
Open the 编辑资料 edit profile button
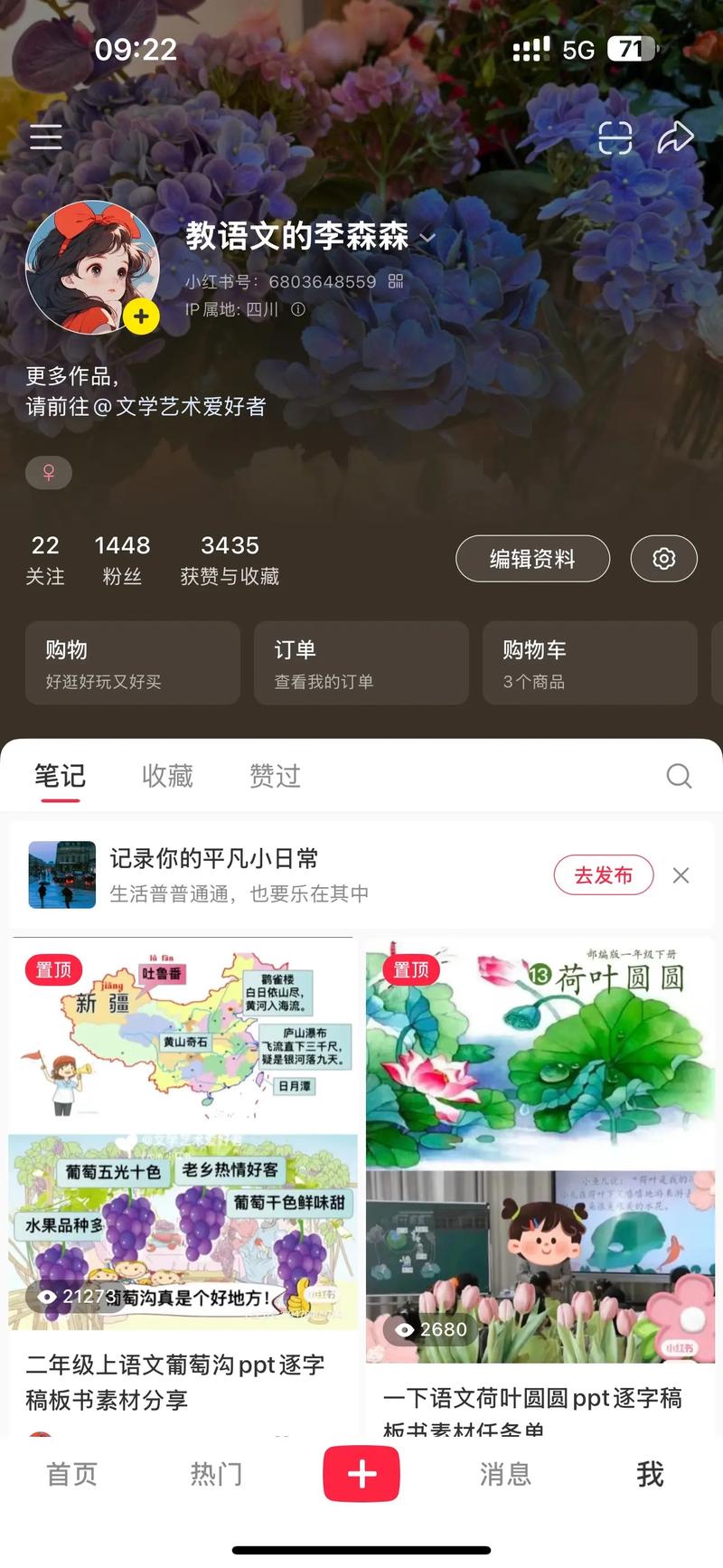coord(532,559)
